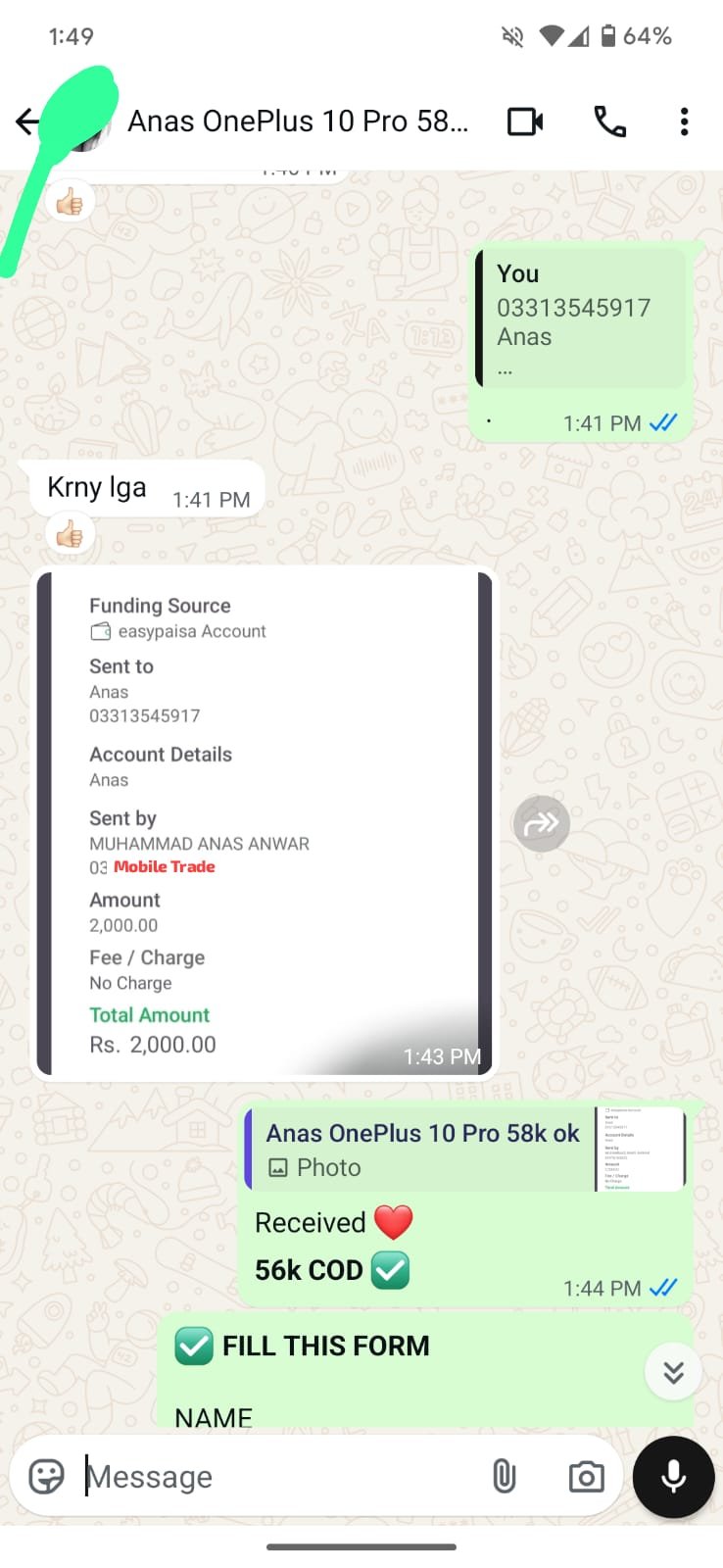Start a video call with Anas
This screenshot has height=1568, width=723.
coord(525,122)
